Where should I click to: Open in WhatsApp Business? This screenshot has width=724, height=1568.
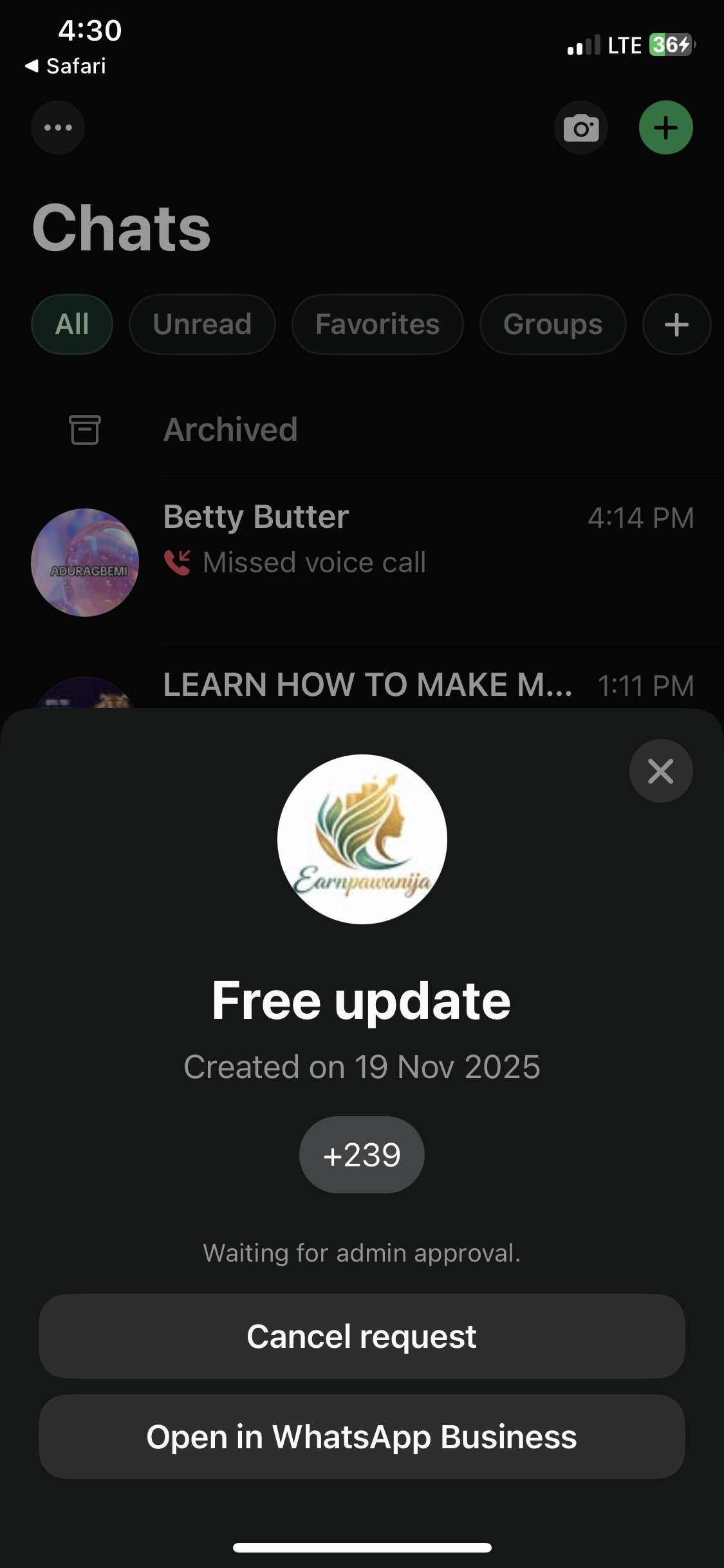[x=362, y=1436]
